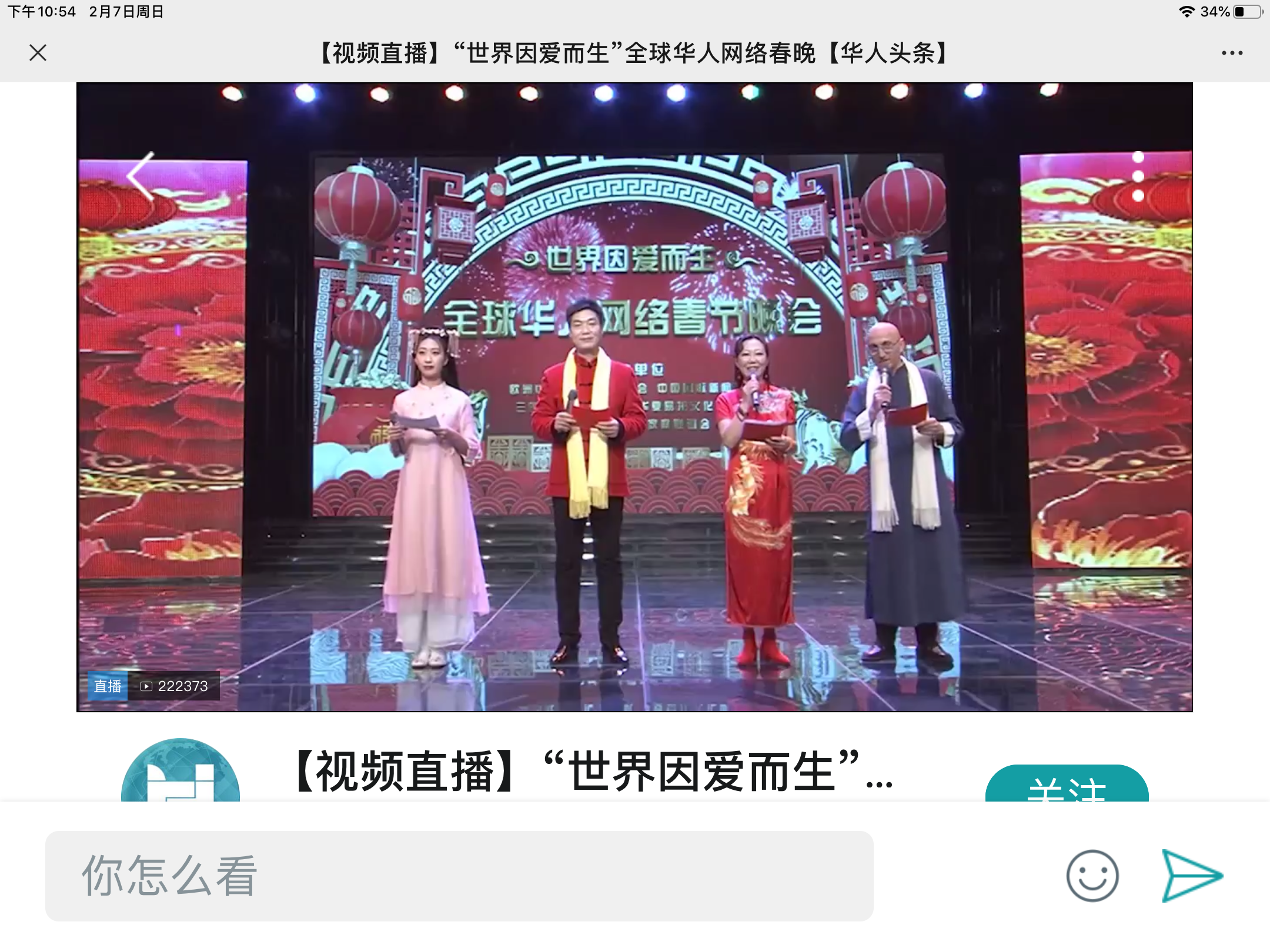Follow the account with 关注 button
Image resolution: width=1270 pixels, height=952 pixels.
(x=1067, y=784)
